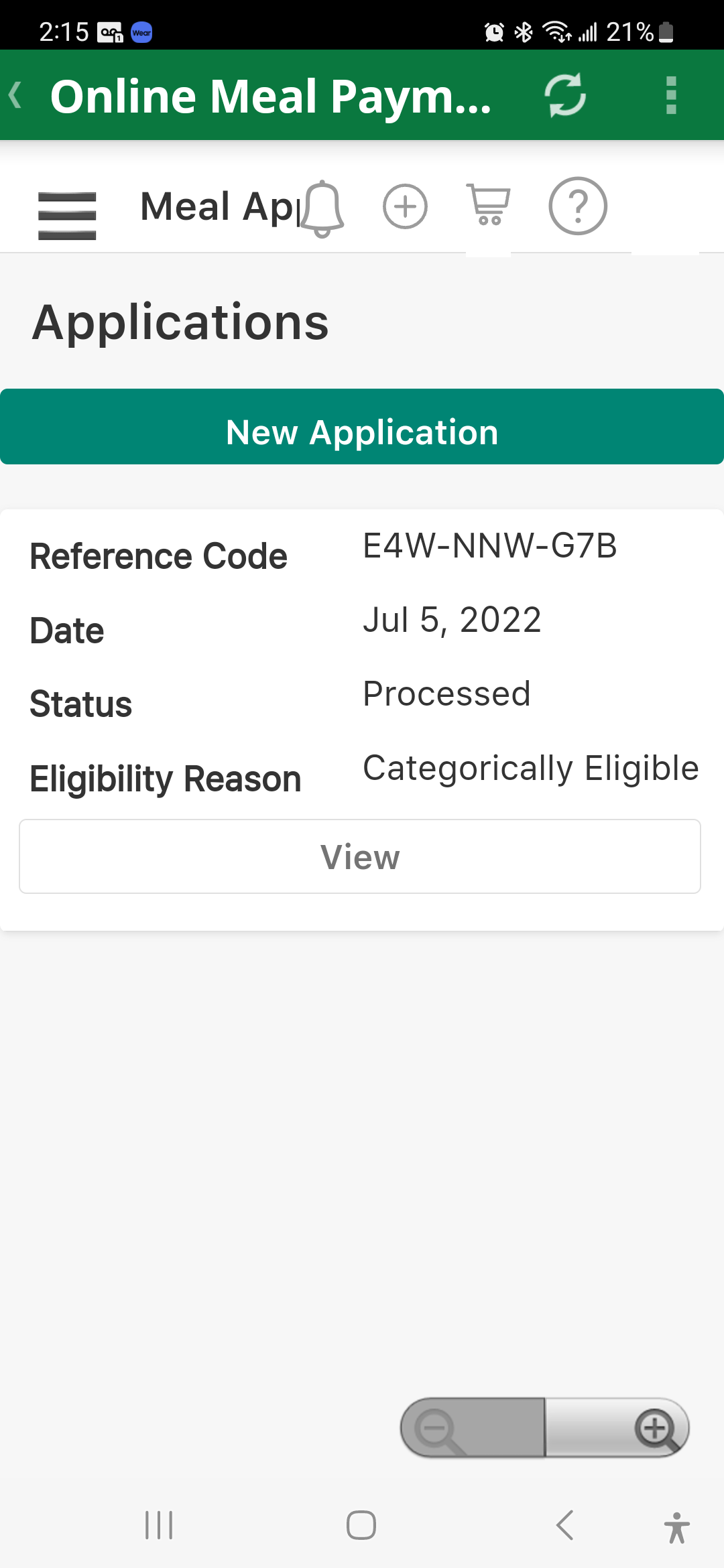Open the three-dot overflow menu
Image resolution: width=724 pixels, height=1568 pixels.
[x=671, y=95]
